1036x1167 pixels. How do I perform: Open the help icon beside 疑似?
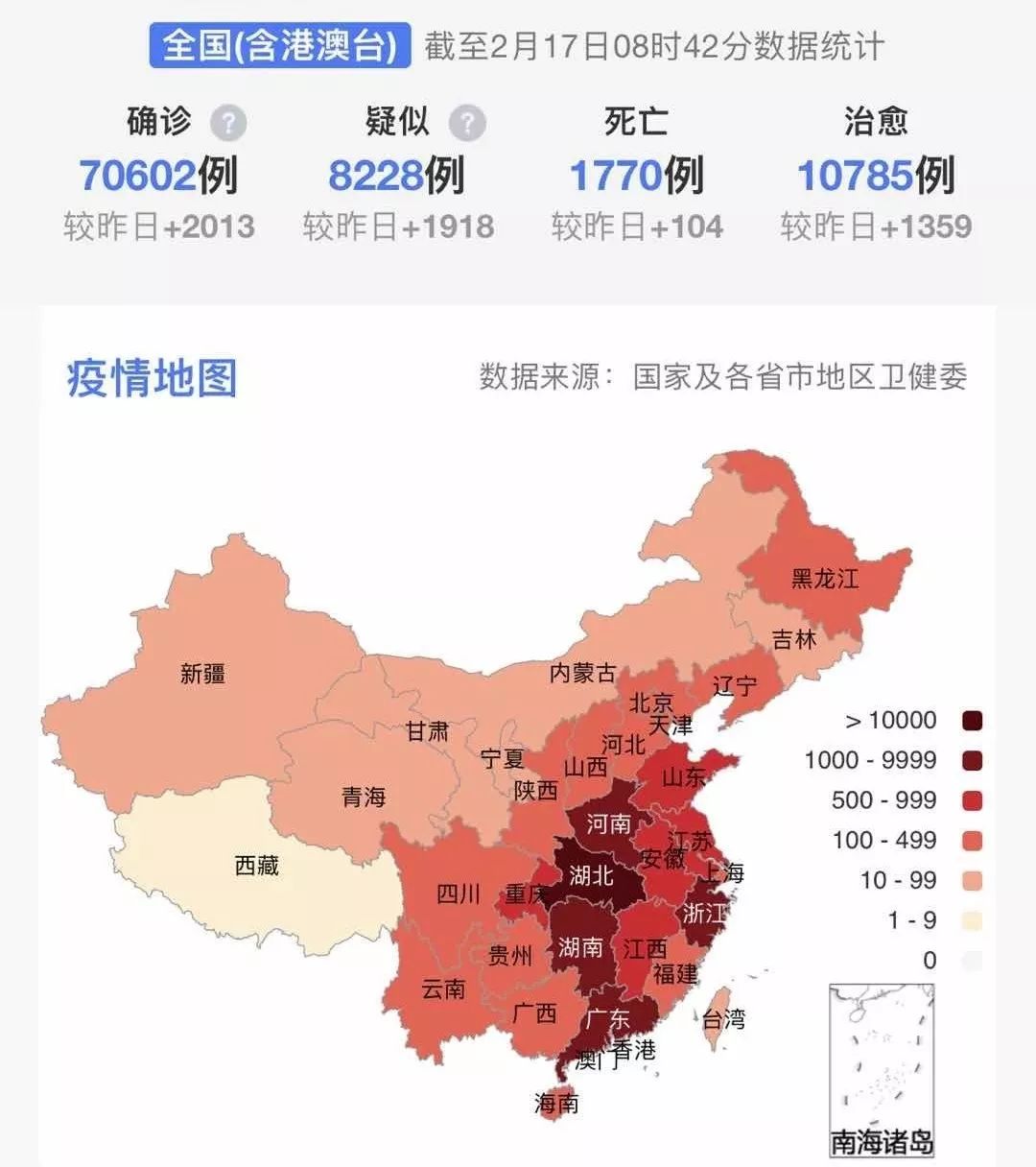[x=467, y=123]
